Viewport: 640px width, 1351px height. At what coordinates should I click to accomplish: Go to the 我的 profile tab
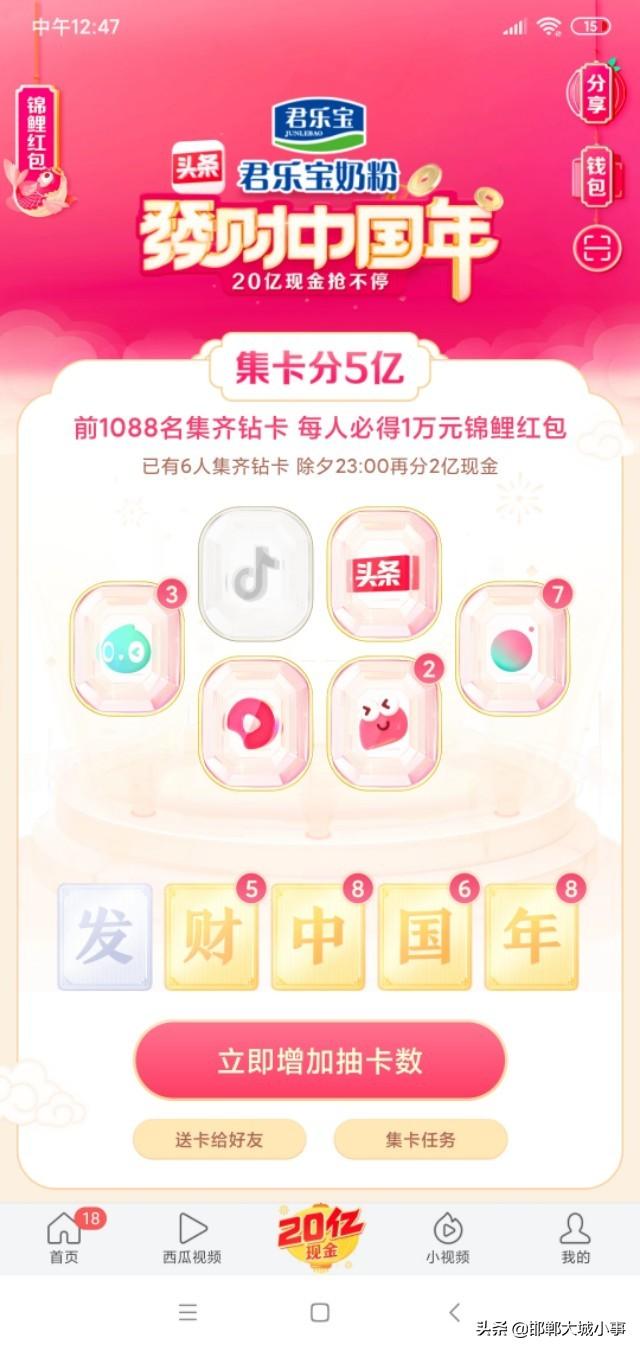coord(575,1237)
